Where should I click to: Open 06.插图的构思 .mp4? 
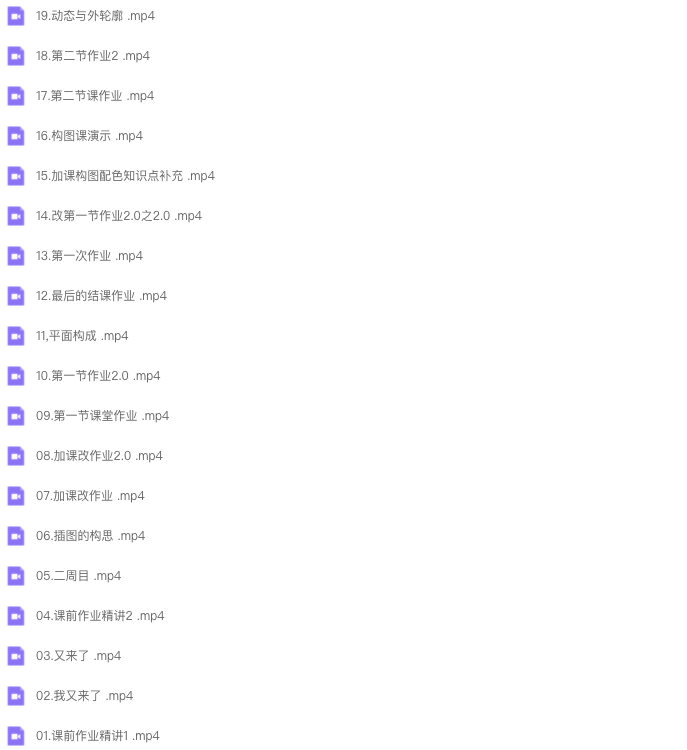pyautogui.click(x=90, y=536)
